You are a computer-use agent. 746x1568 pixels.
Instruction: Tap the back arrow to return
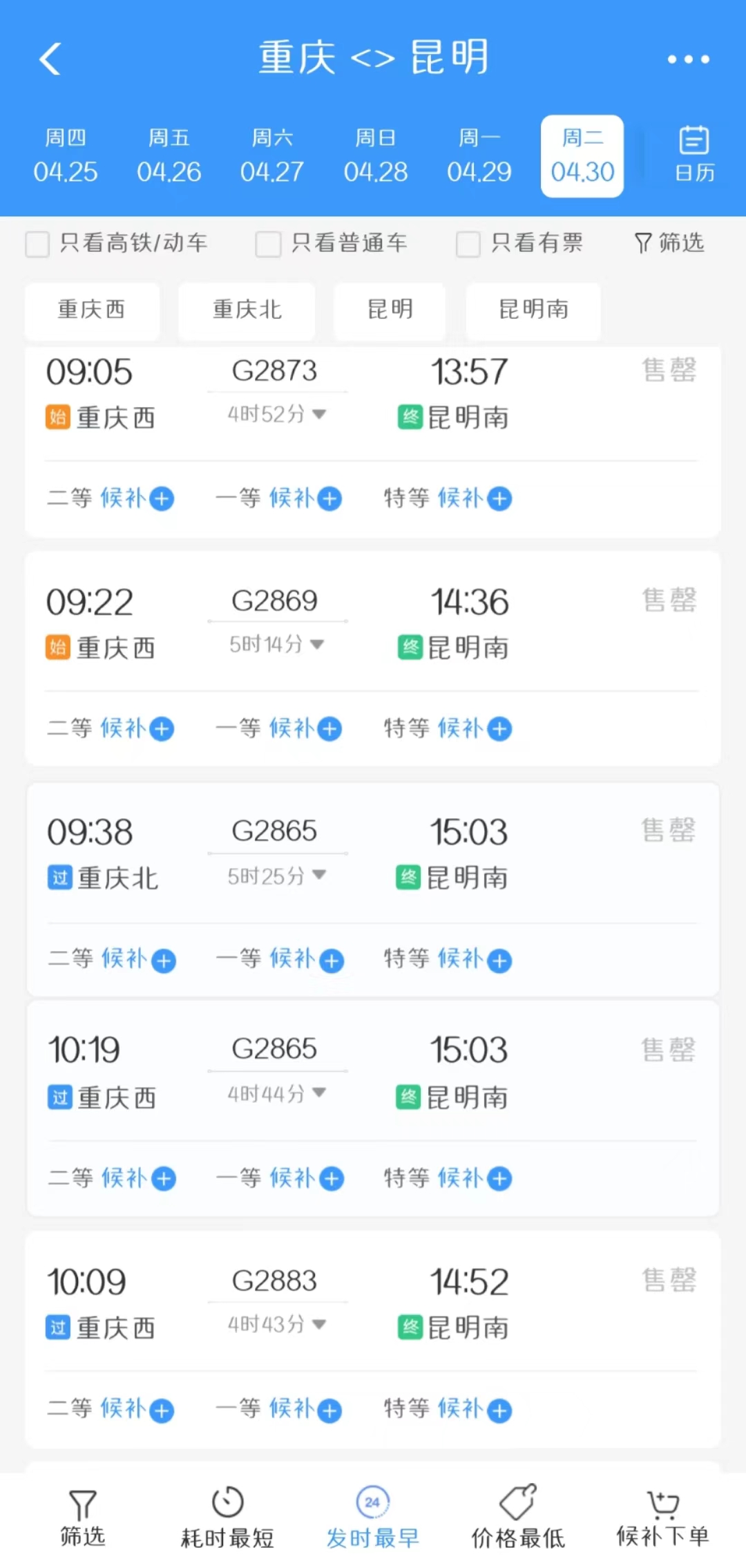(50, 59)
